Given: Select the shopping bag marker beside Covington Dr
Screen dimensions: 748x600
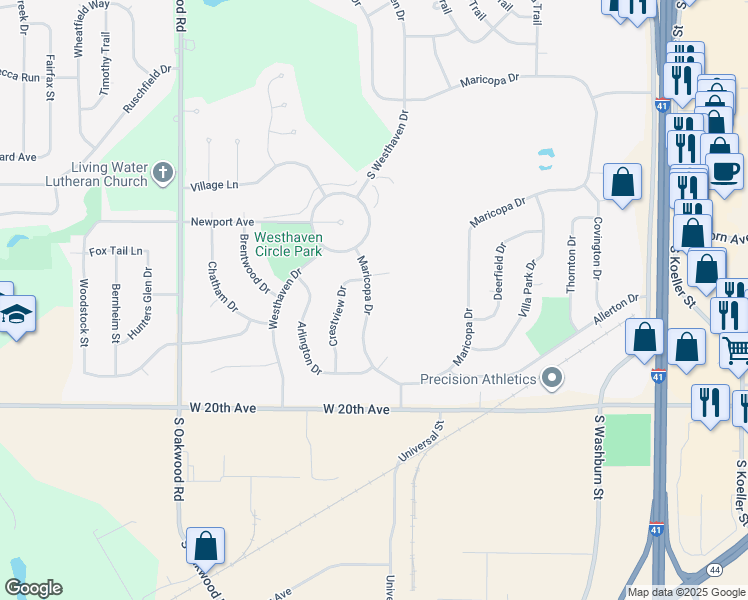Looking at the screenshot, I should 623,186.
